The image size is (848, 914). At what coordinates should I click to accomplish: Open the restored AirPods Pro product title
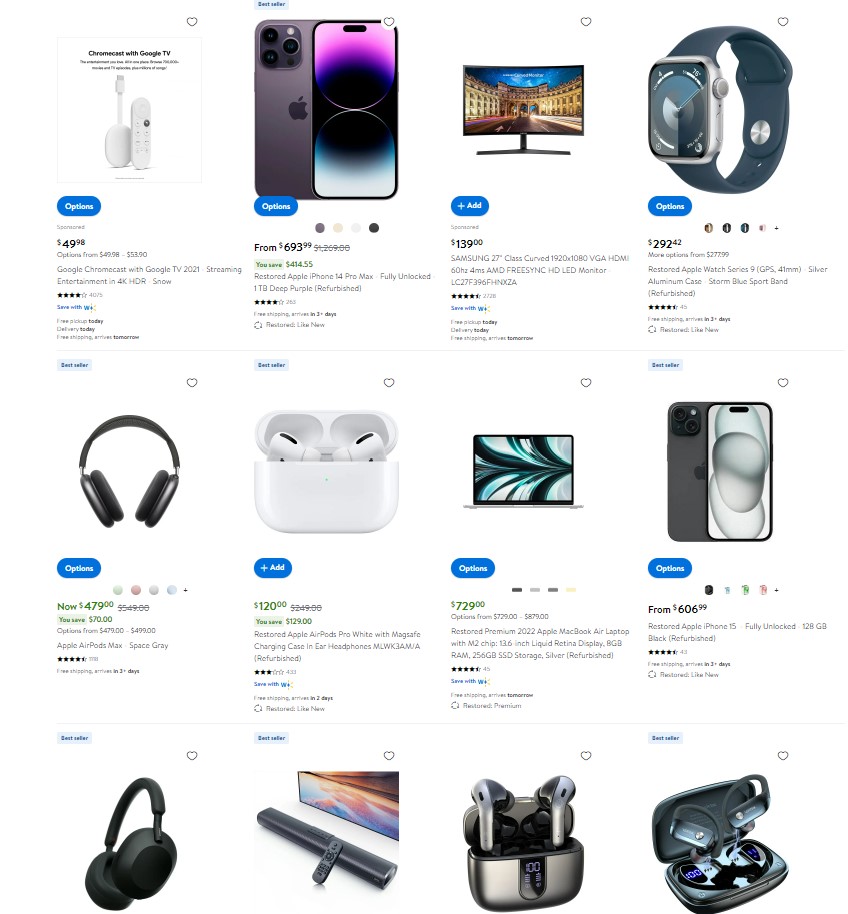(325, 646)
